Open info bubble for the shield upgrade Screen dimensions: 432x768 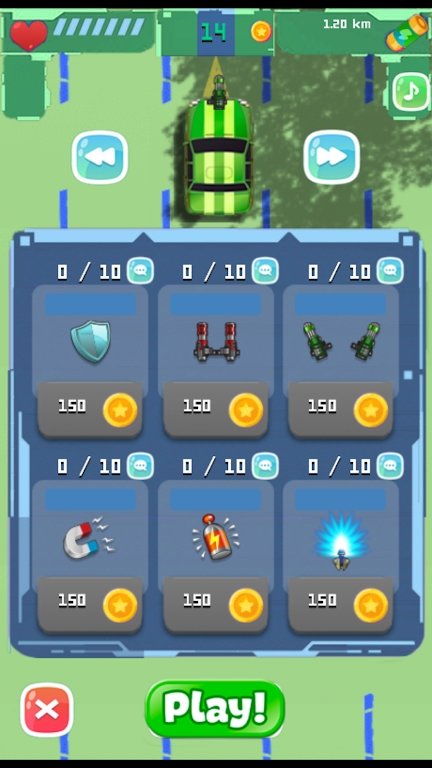point(141,271)
